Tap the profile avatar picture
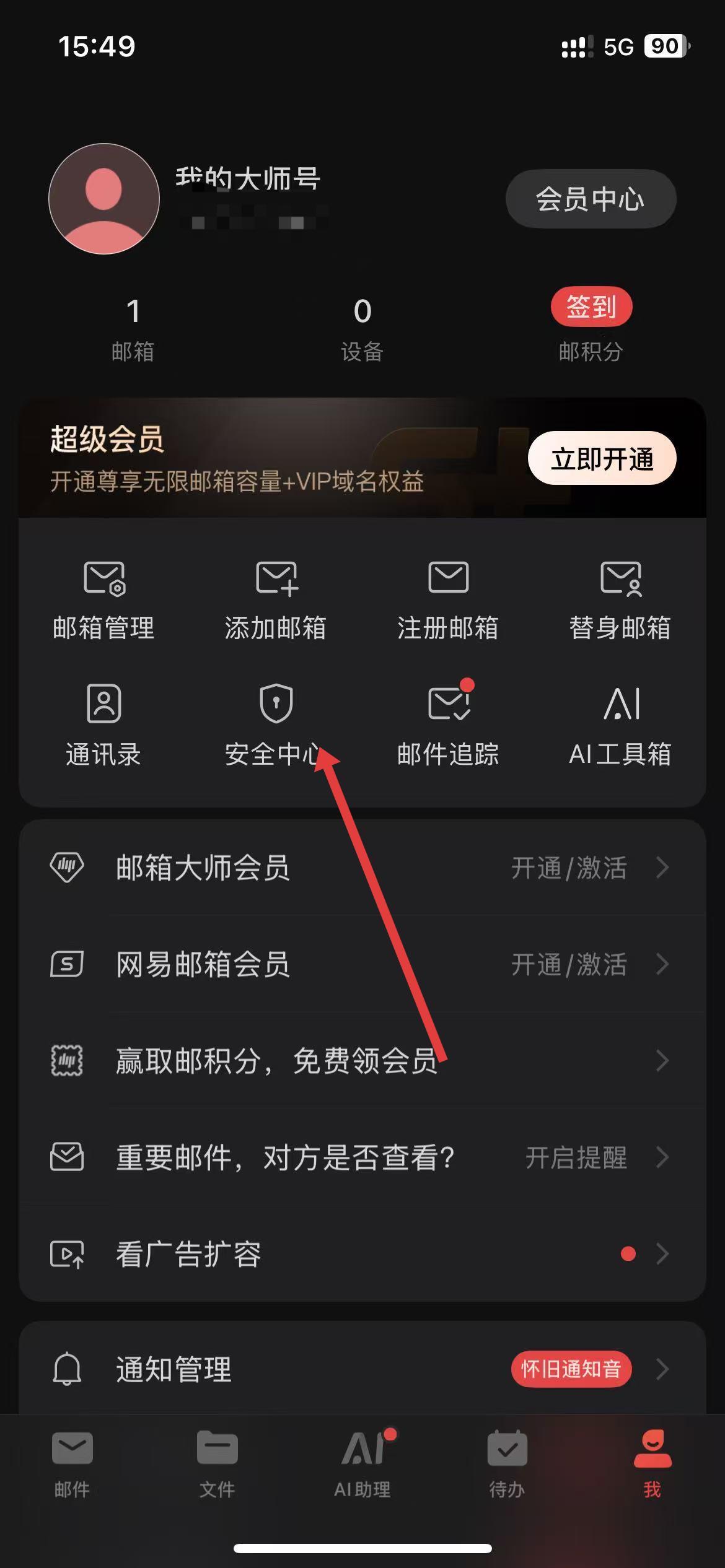The image size is (725, 1568). [x=104, y=199]
